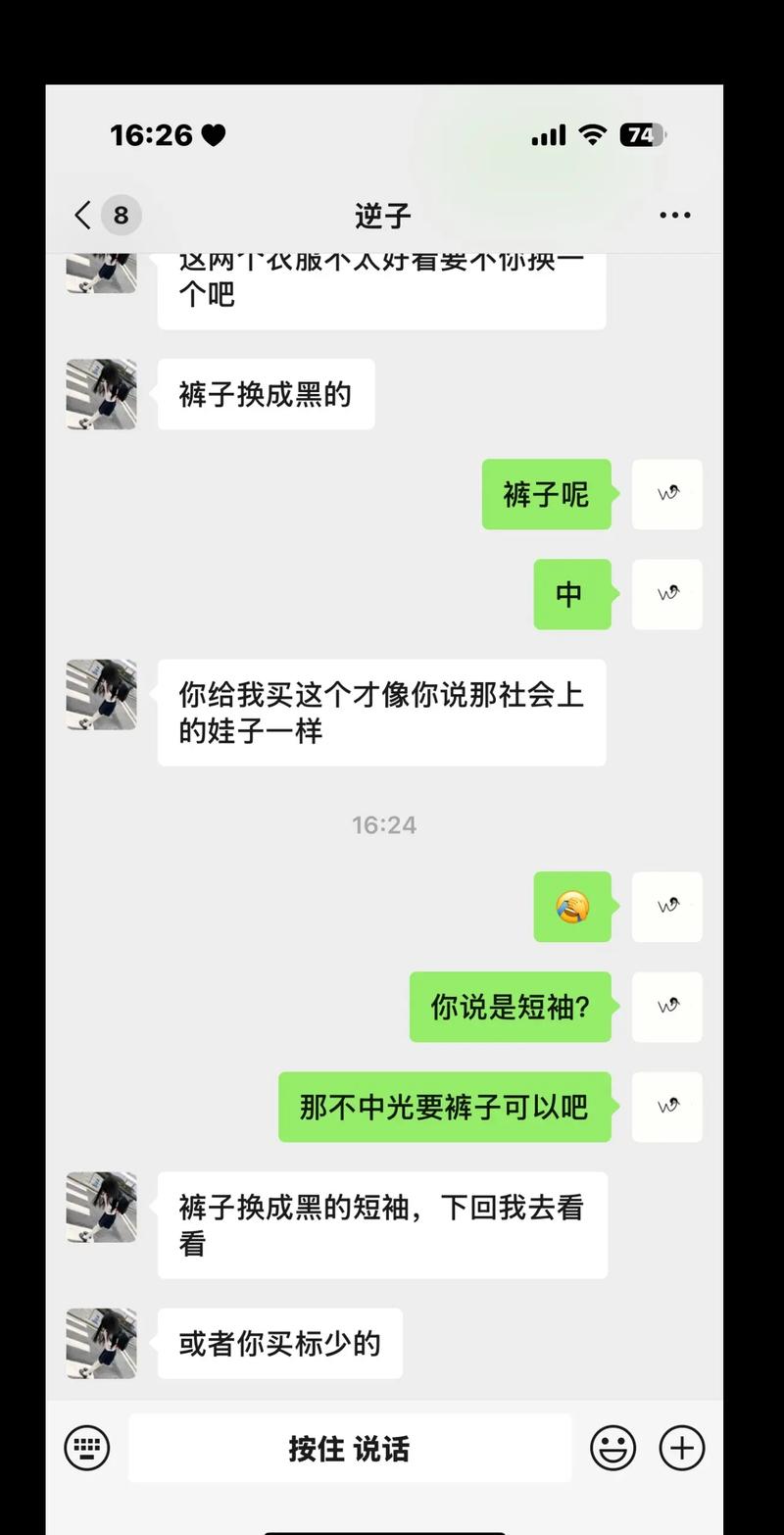This screenshot has height=1535, width=784.
Task: Select message 裤子换成黑的
Action: tap(265, 394)
